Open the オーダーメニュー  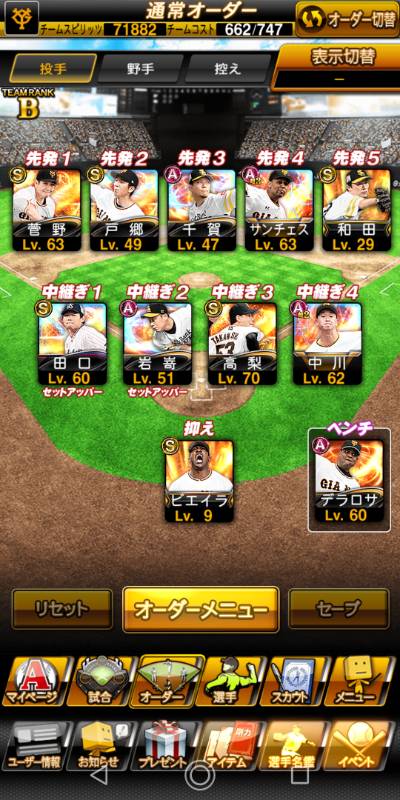tap(201, 609)
